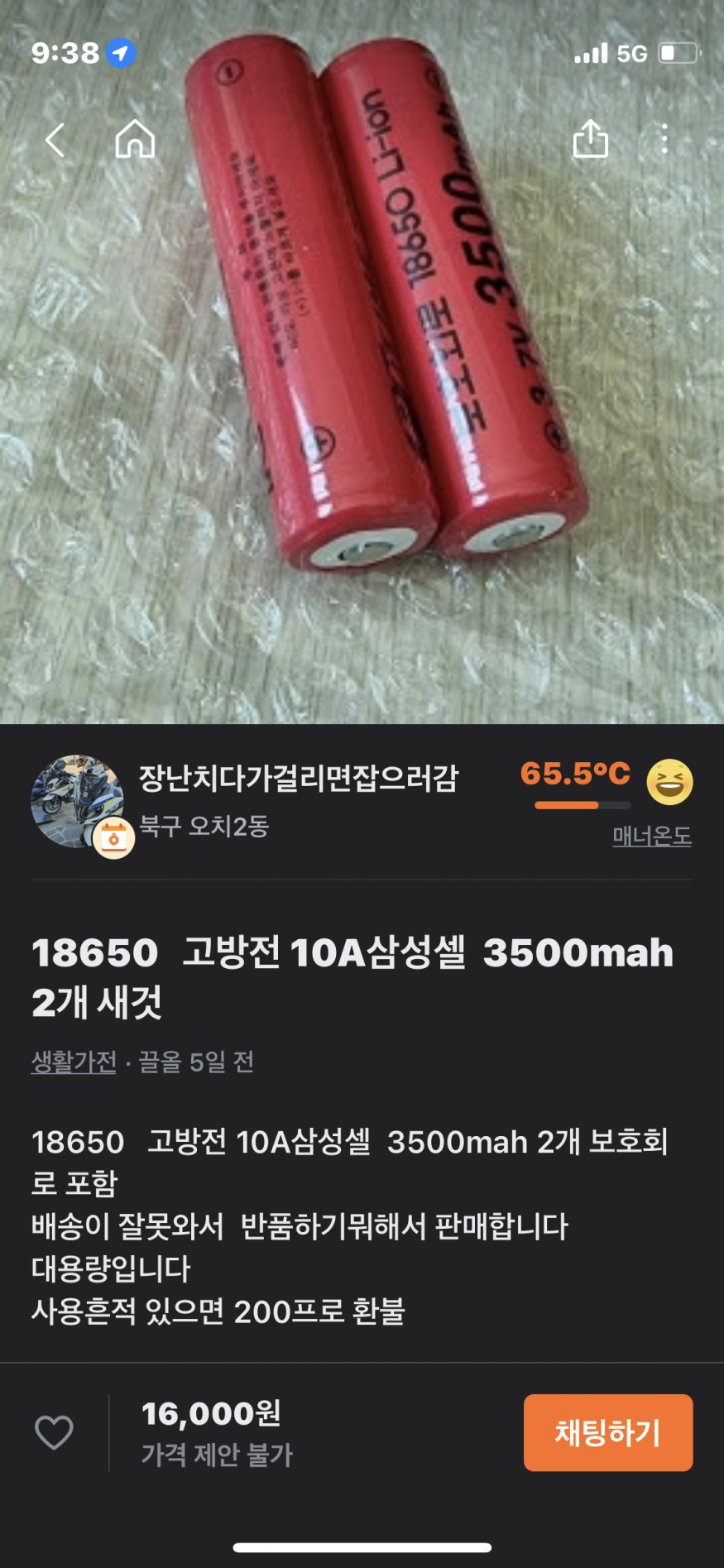The image size is (724, 1568).
Task: Open the three-dot overflow menu
Action: [664, 139]
